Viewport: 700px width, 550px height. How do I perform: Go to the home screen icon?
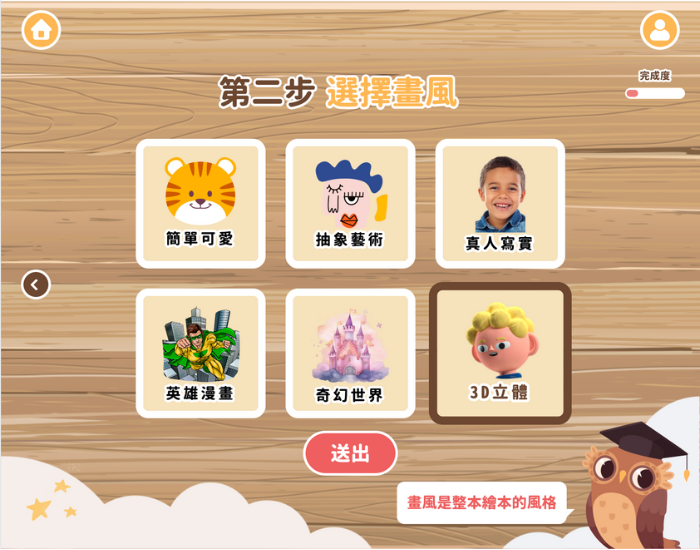[41, 30]
